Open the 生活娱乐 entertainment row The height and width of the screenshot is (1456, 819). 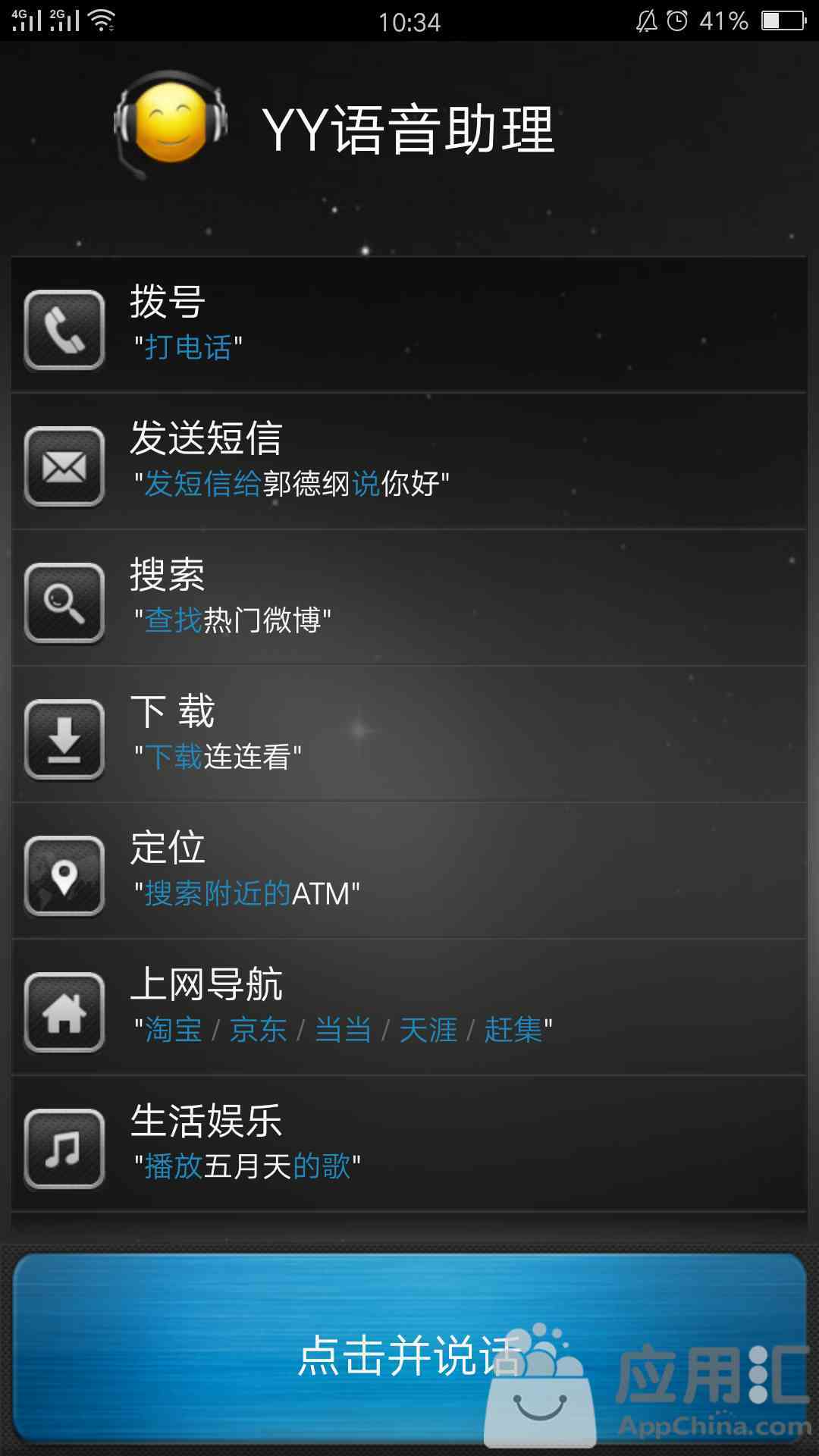pyautogui.click(x=409, y=1145)
